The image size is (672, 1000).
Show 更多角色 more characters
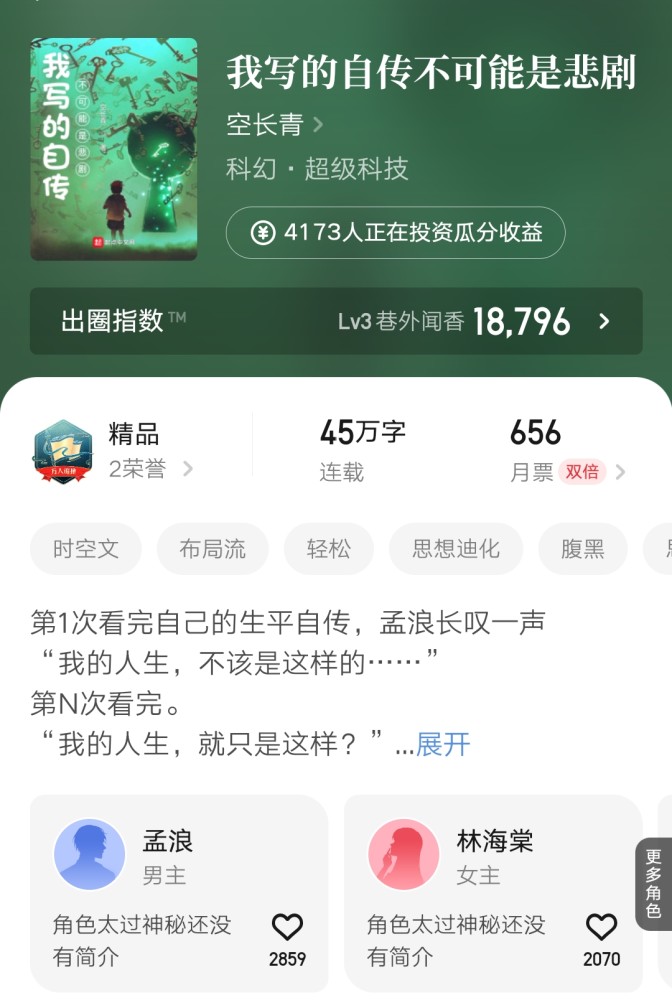point(653,884)
